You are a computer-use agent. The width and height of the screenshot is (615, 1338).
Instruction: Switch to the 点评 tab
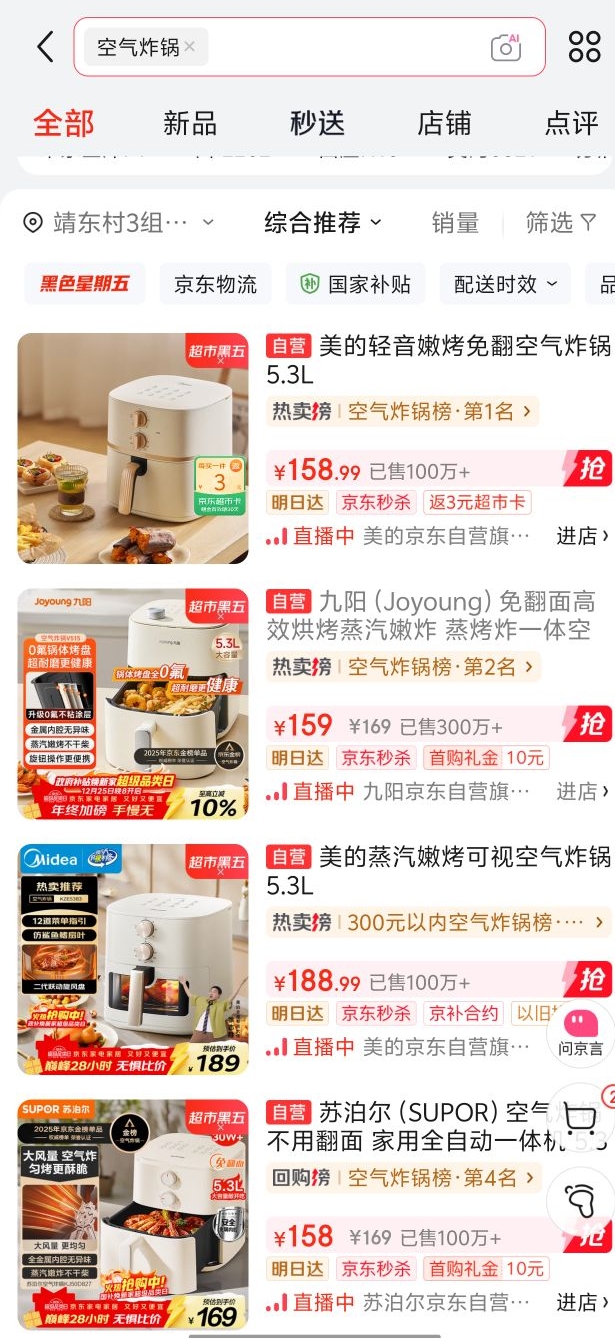click(571, 123)
